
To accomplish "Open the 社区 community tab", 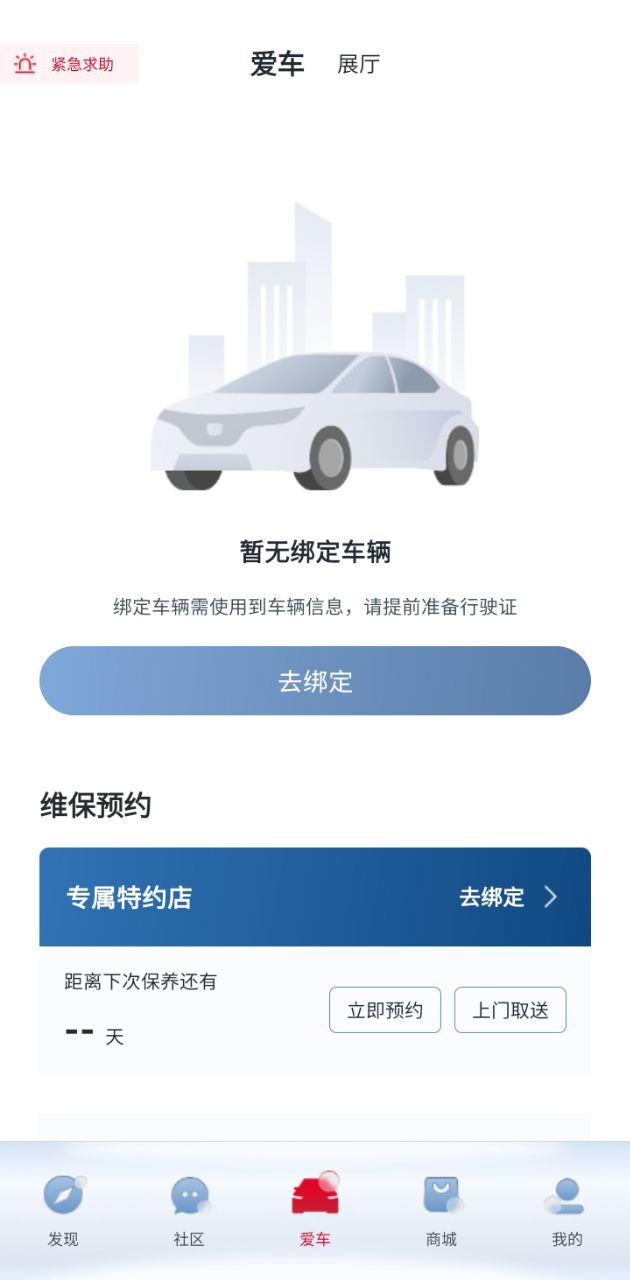I will [x=189, y=1211].
